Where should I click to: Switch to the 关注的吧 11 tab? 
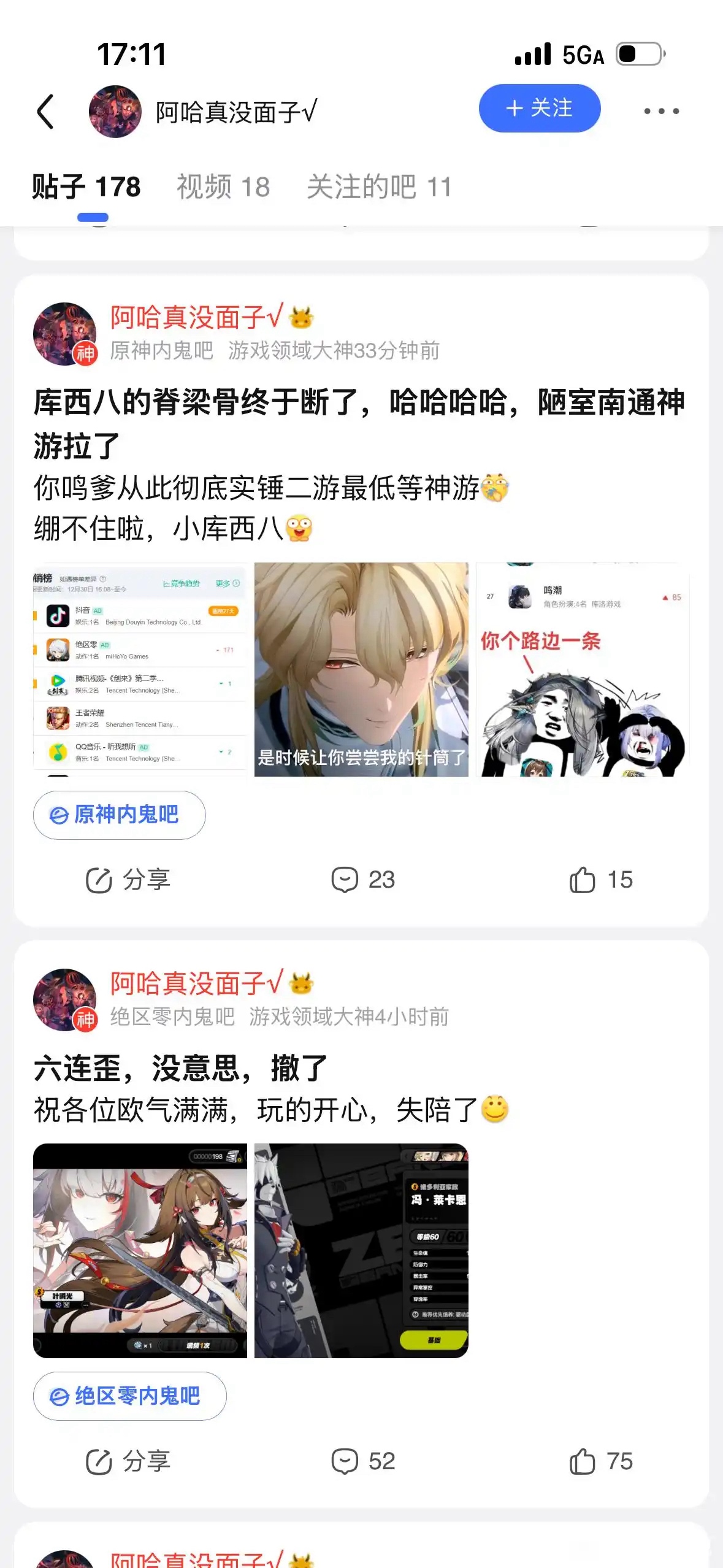pyautogui.click(x=379, y=186)
